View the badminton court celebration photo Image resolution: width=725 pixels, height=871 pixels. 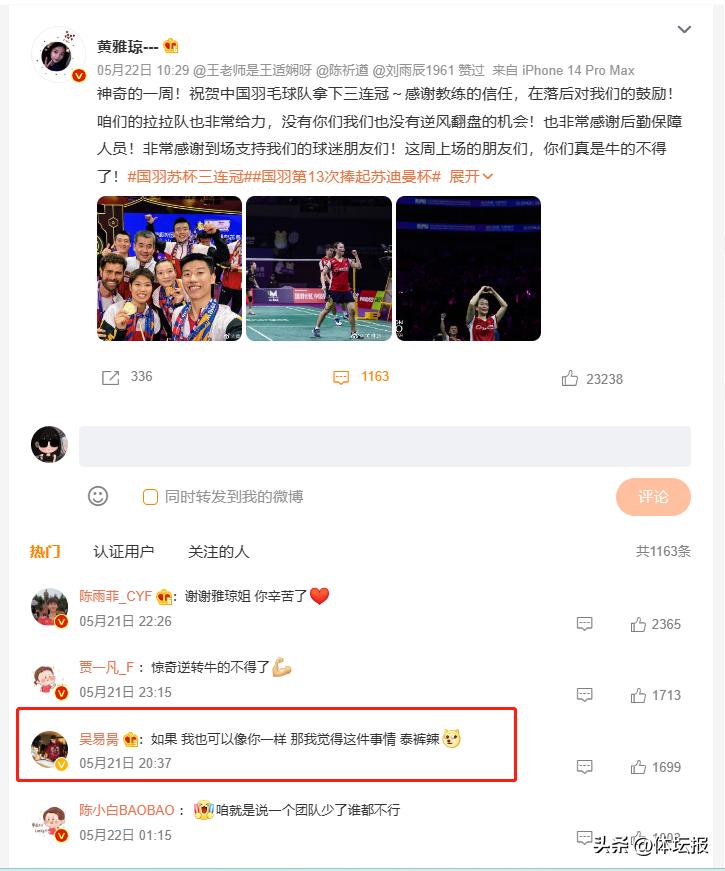(319, 268)
